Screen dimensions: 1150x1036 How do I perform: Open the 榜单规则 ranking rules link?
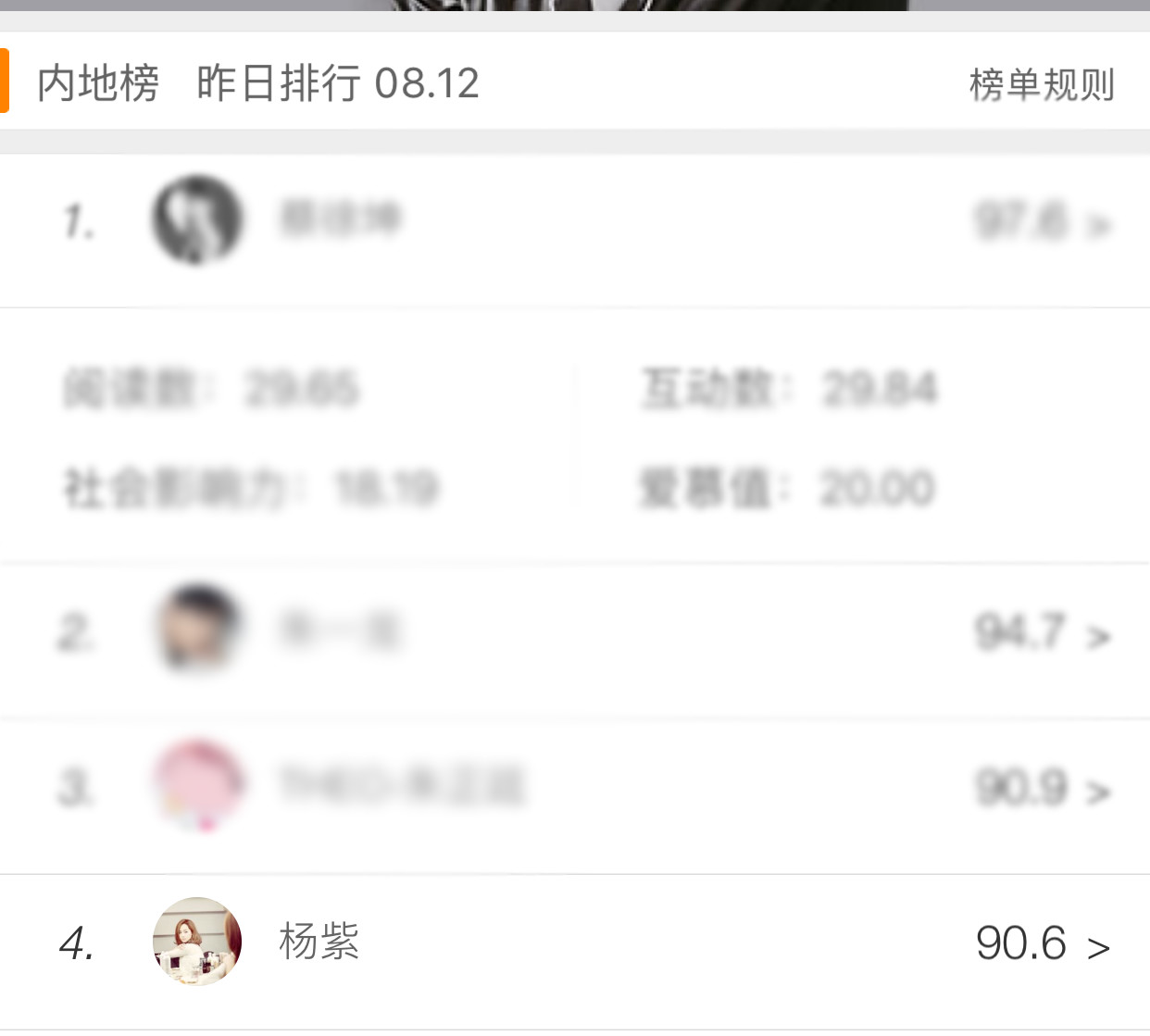(1041, 84)
